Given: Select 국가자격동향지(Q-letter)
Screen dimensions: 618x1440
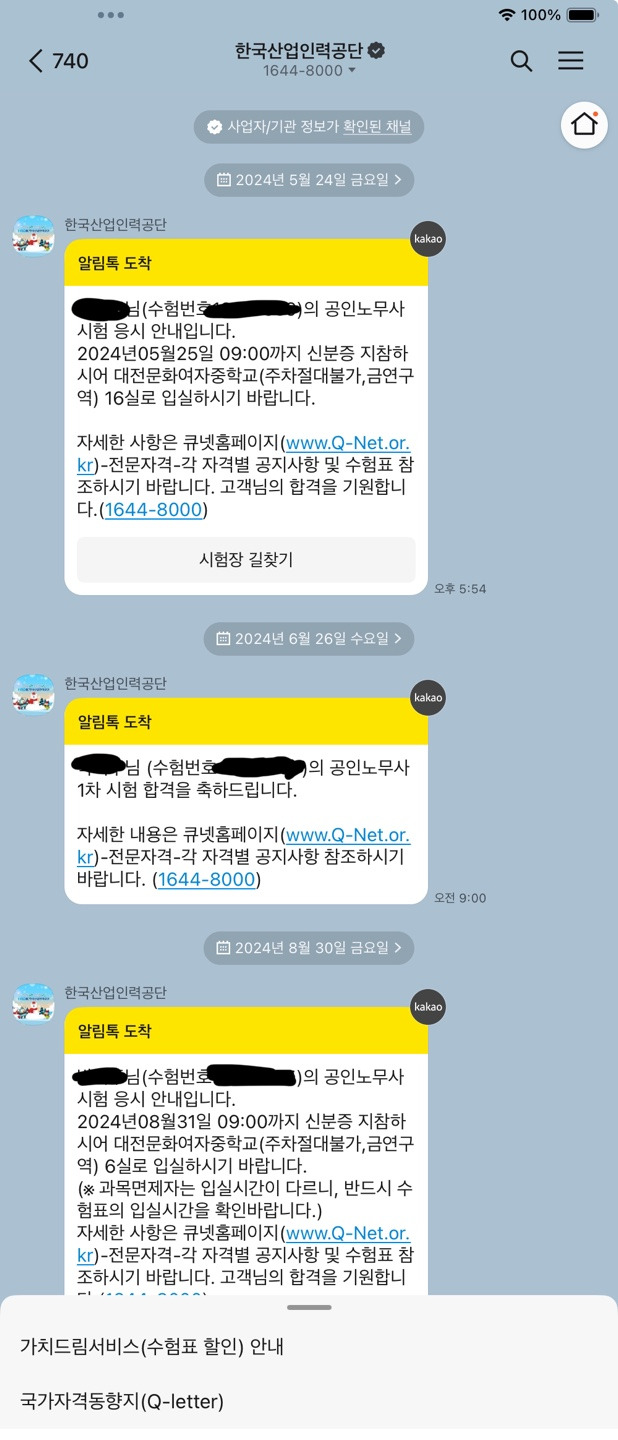Looking at the screenshot, I should point(122,1402).
